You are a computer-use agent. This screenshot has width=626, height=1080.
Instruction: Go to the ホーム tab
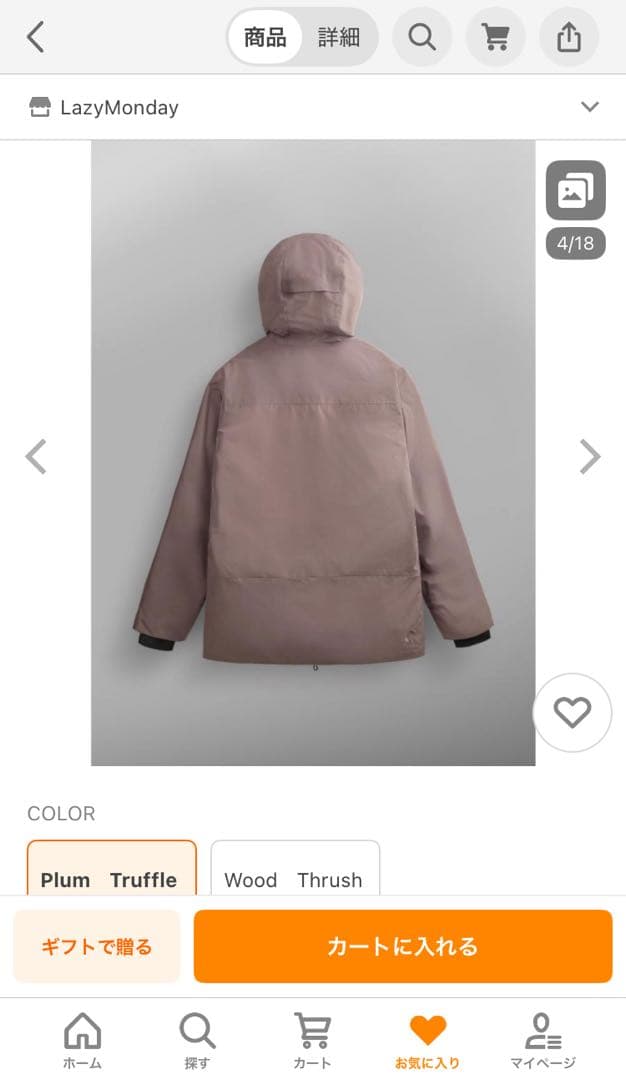tap(82, 1040)
